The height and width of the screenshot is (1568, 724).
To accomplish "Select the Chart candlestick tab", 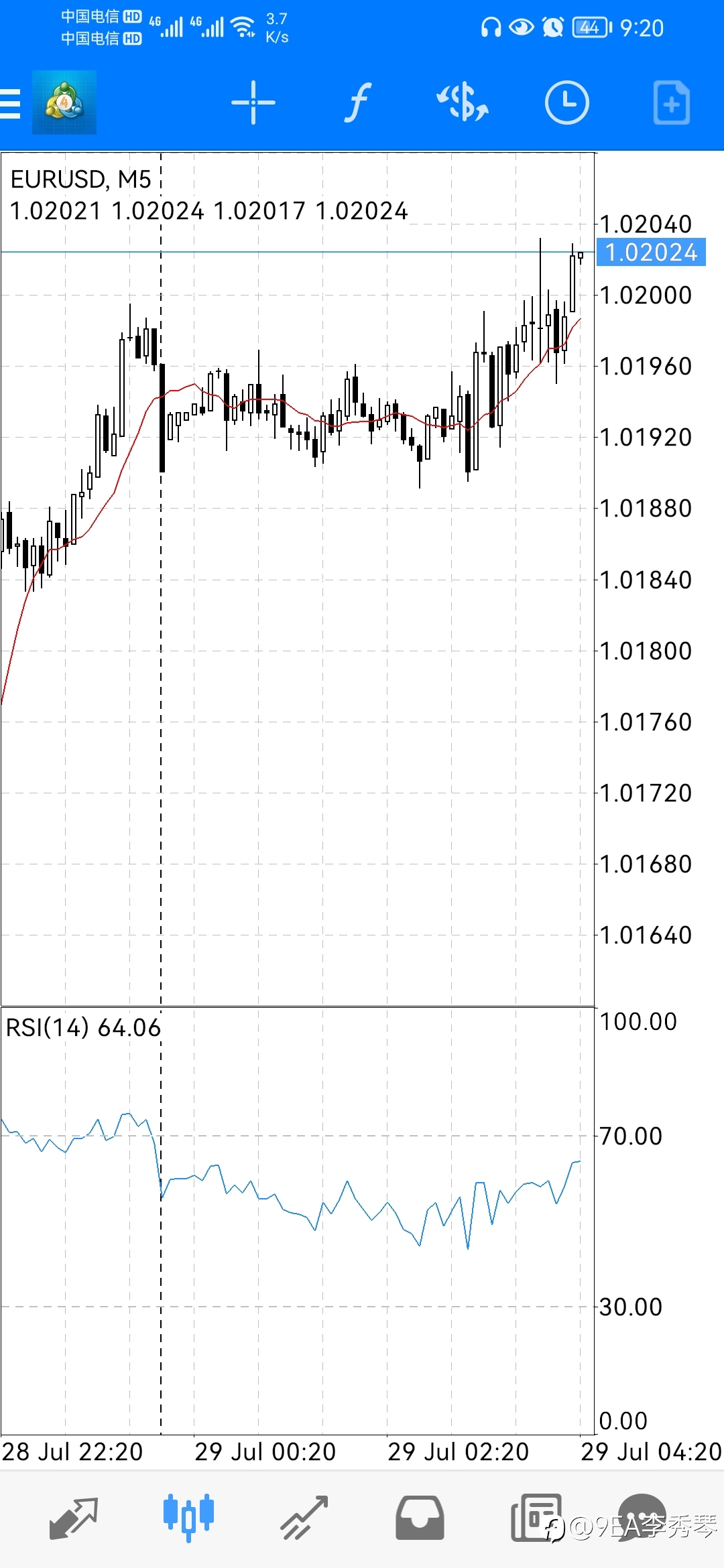I will (x=188, y=1518).
